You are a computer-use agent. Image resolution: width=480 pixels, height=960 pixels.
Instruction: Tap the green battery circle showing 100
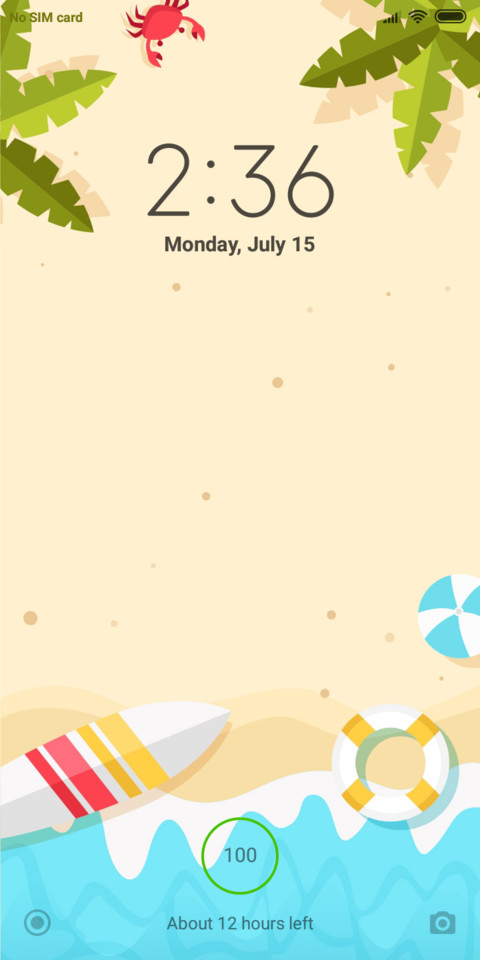[x=240, y=855]
